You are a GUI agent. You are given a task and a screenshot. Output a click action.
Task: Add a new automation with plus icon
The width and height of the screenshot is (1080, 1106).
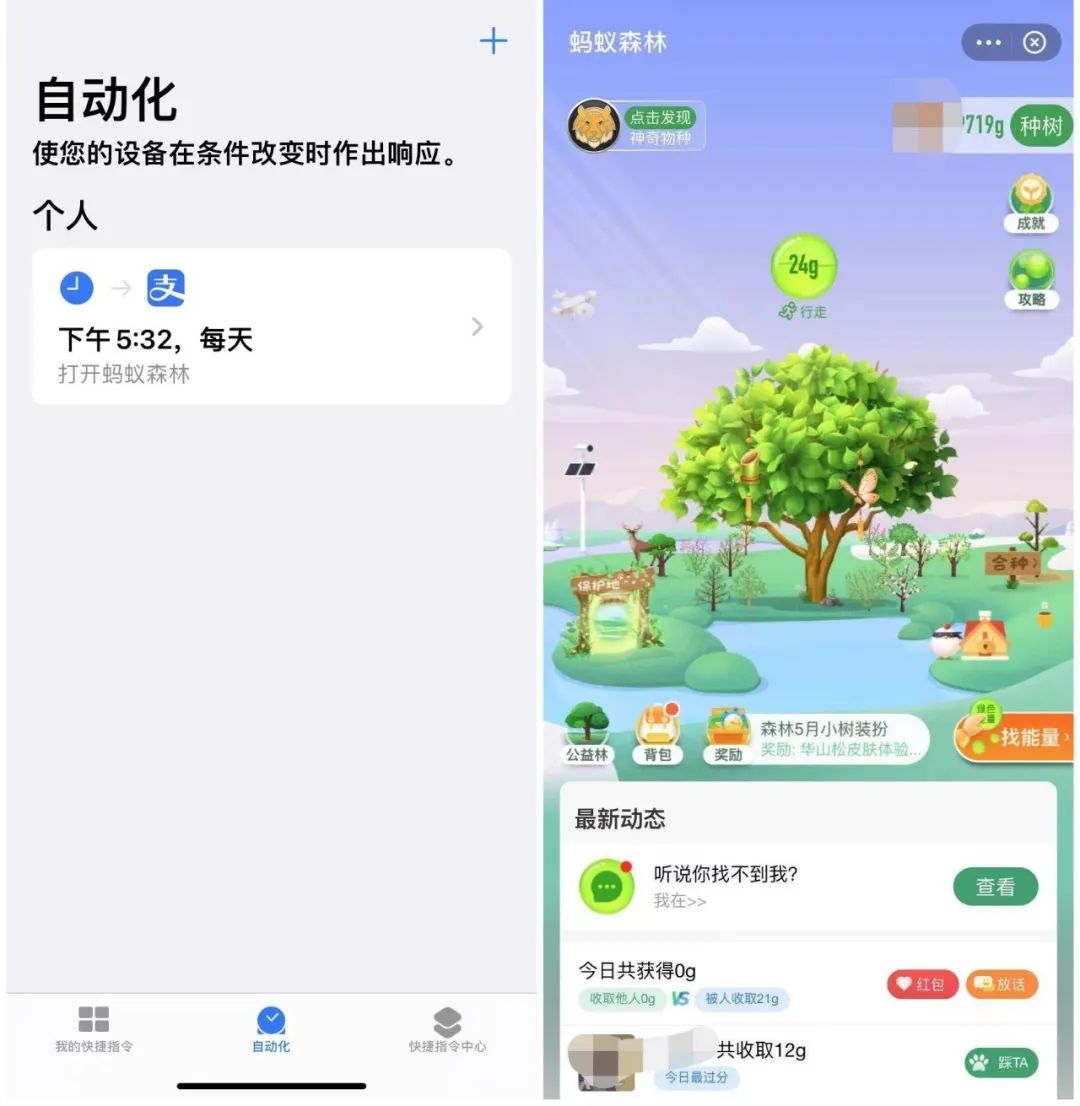click(493, 41)
